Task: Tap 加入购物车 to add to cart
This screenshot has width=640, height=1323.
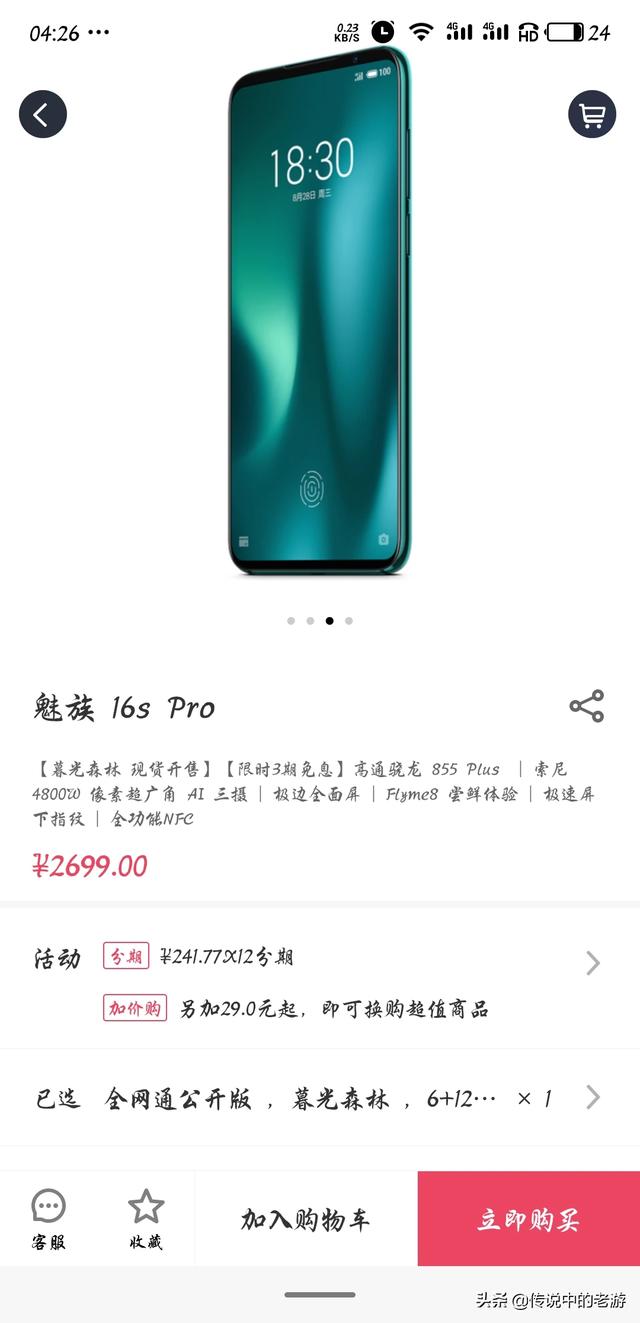Action: point(306,1219)
